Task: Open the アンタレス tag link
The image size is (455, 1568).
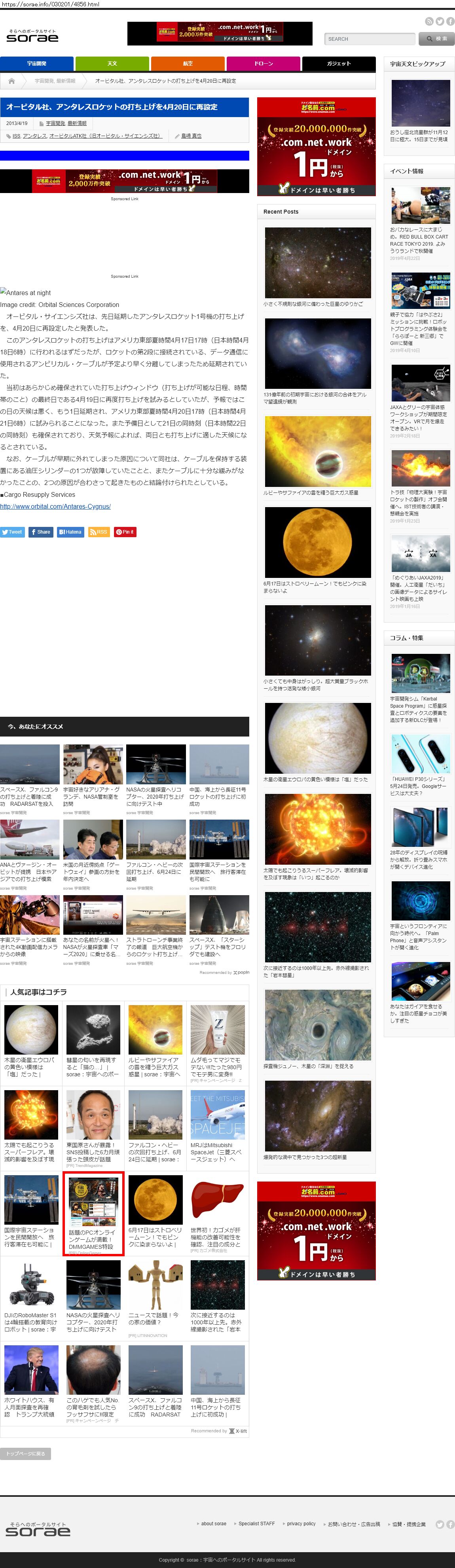Action: click(34, 136)
